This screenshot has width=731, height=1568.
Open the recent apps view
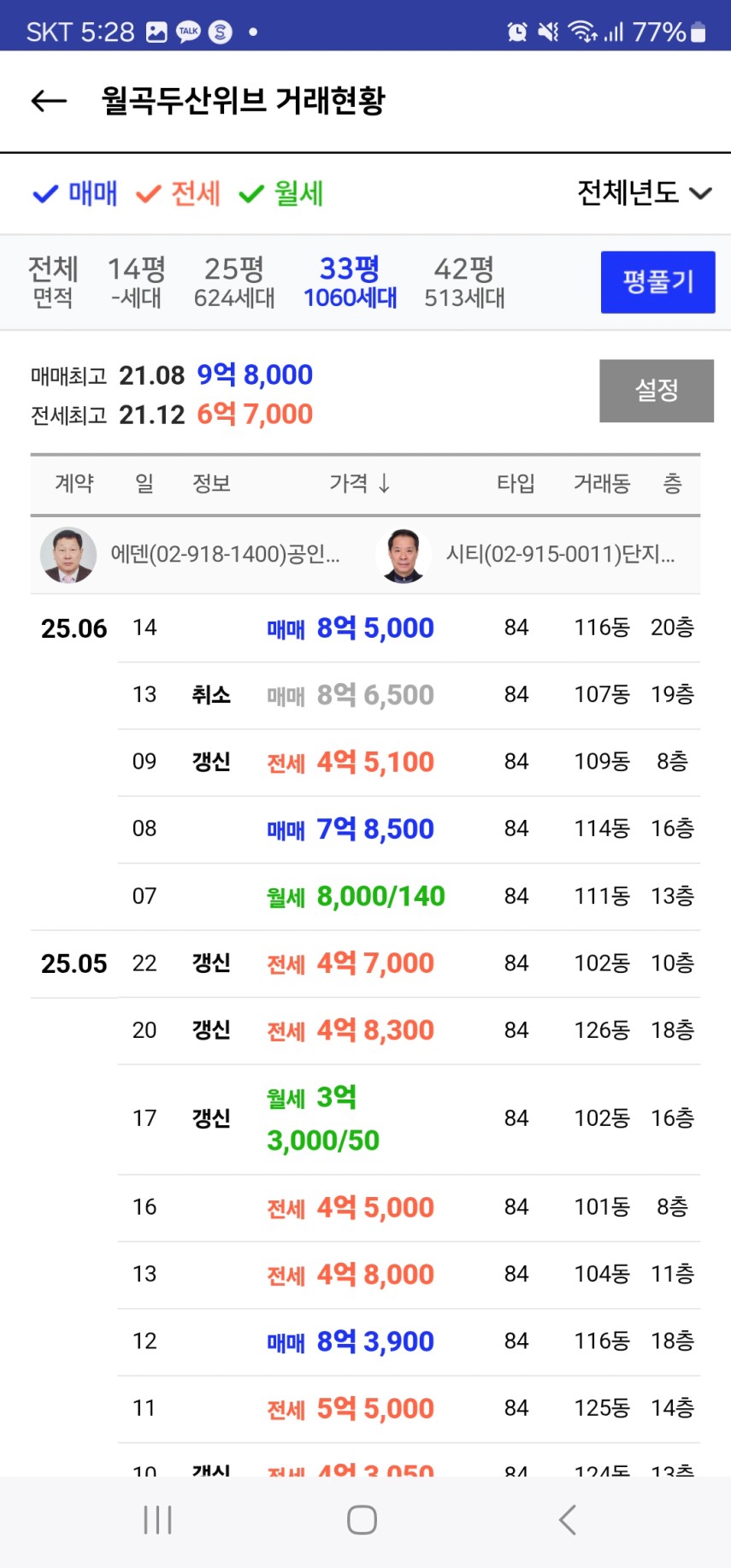(x=158, y=1520)
